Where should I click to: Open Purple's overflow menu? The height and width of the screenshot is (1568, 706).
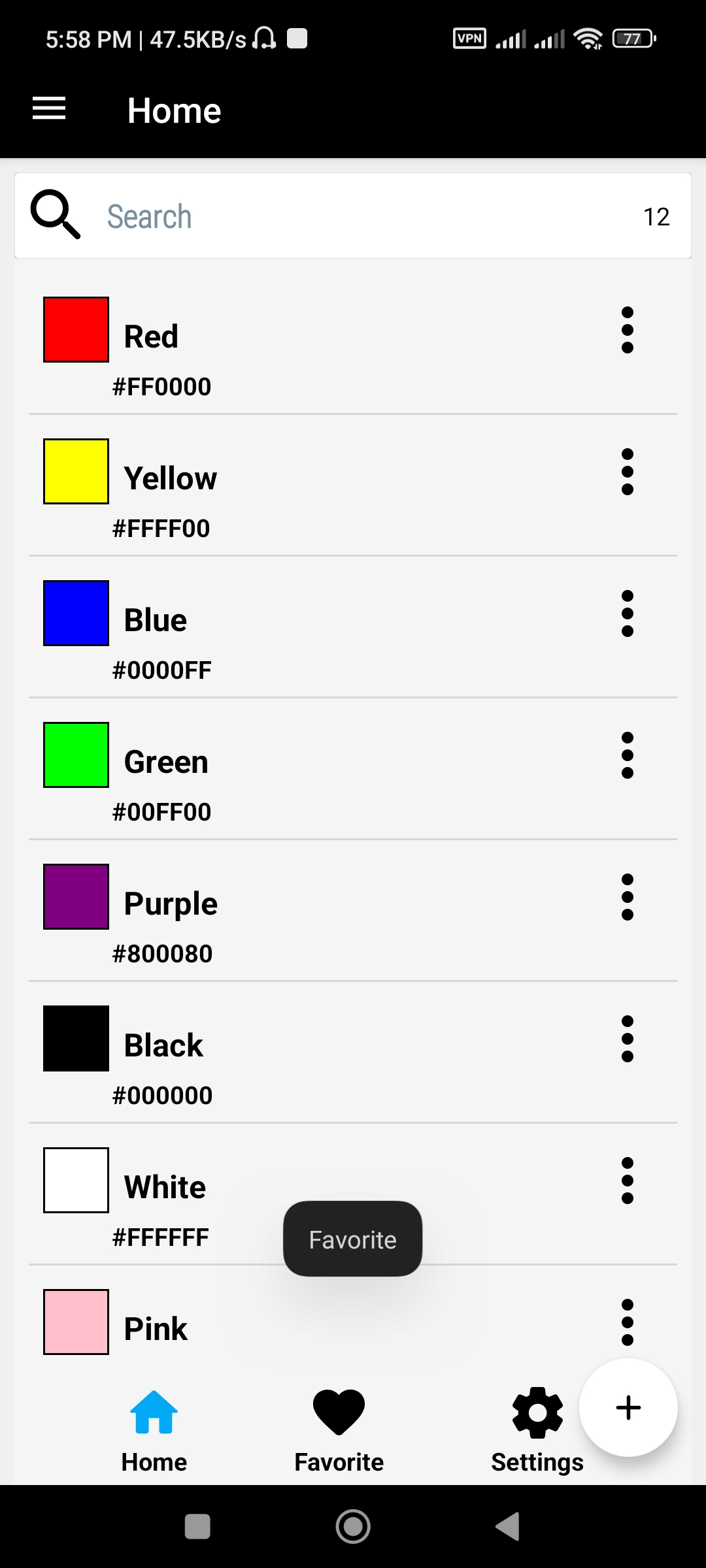(628, 897)
